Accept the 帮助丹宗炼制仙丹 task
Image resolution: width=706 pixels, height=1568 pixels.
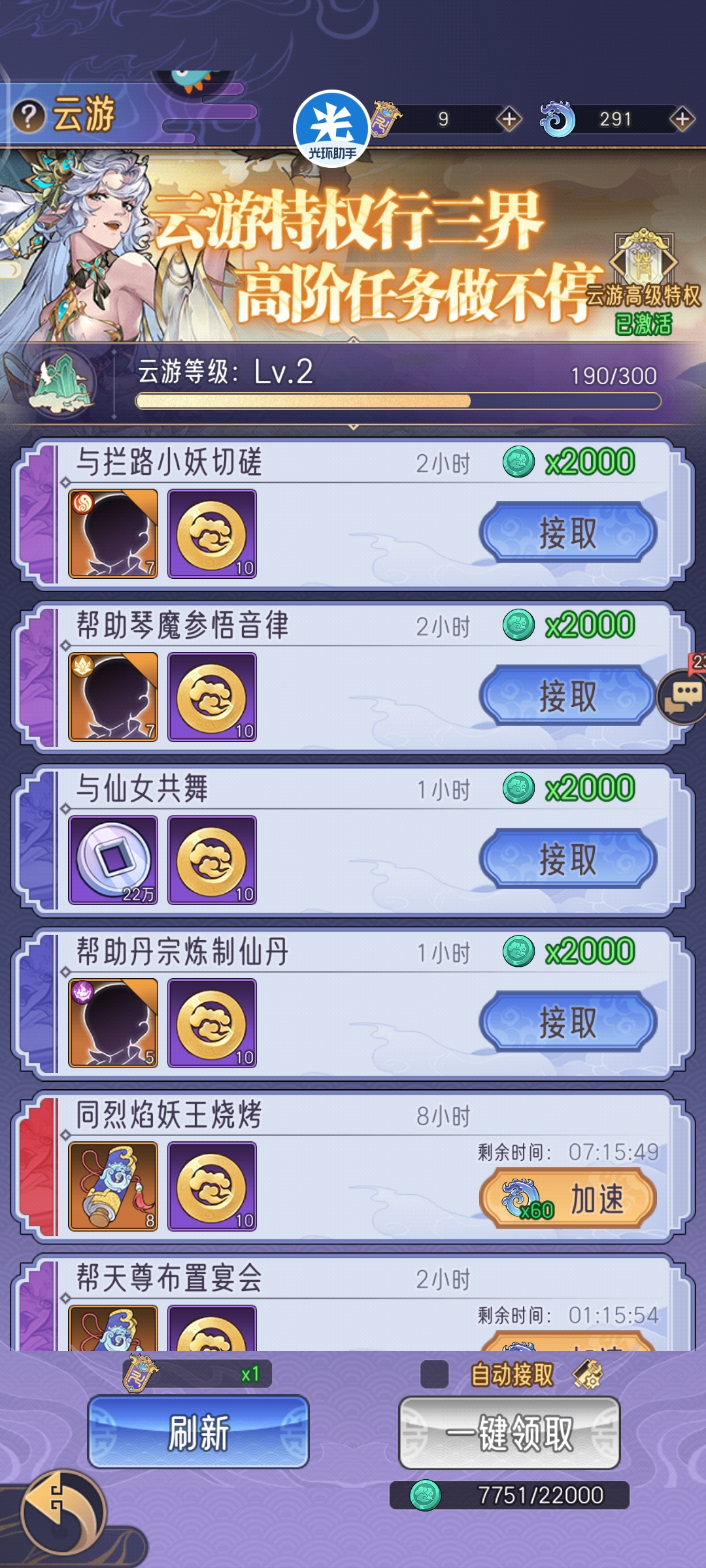tap(567, 1022)
